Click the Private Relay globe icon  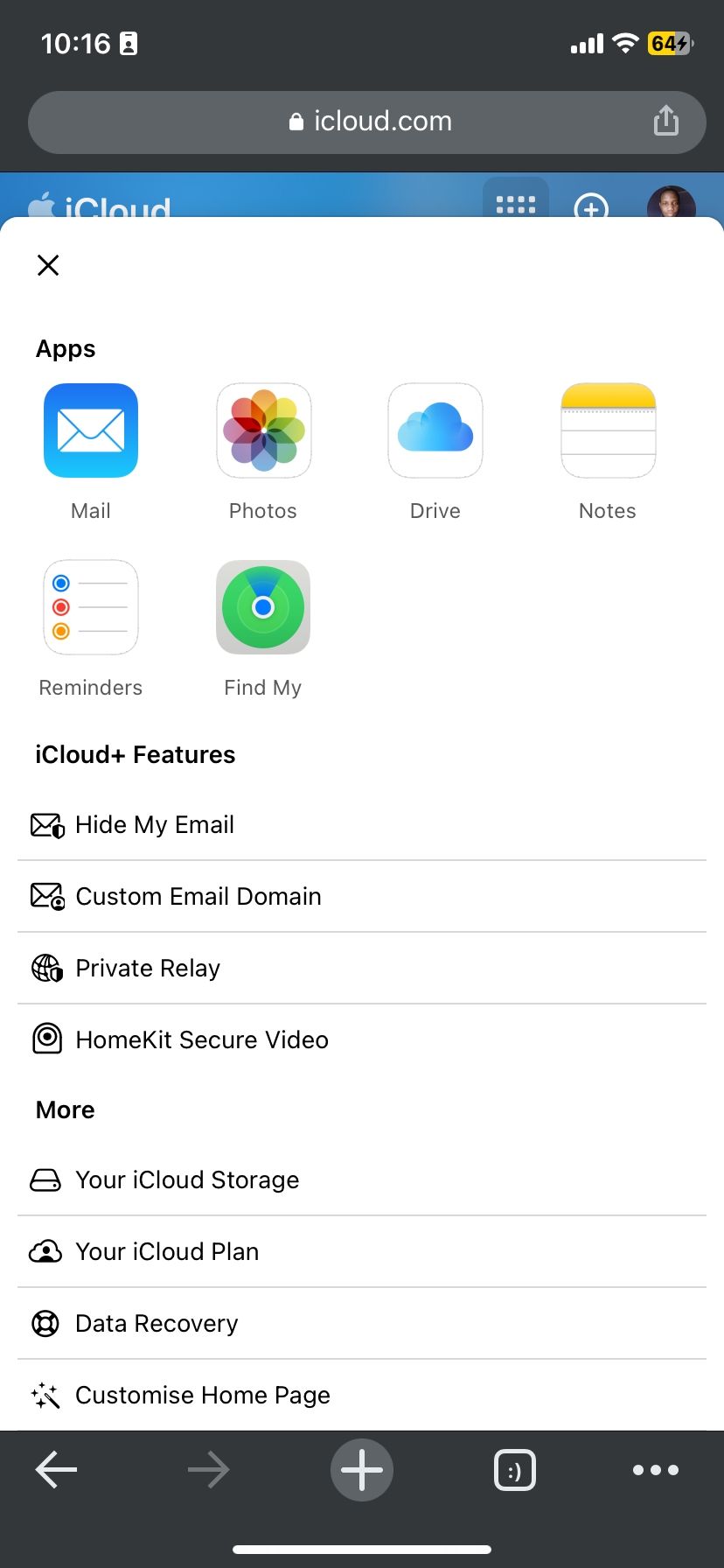[46, 967]
